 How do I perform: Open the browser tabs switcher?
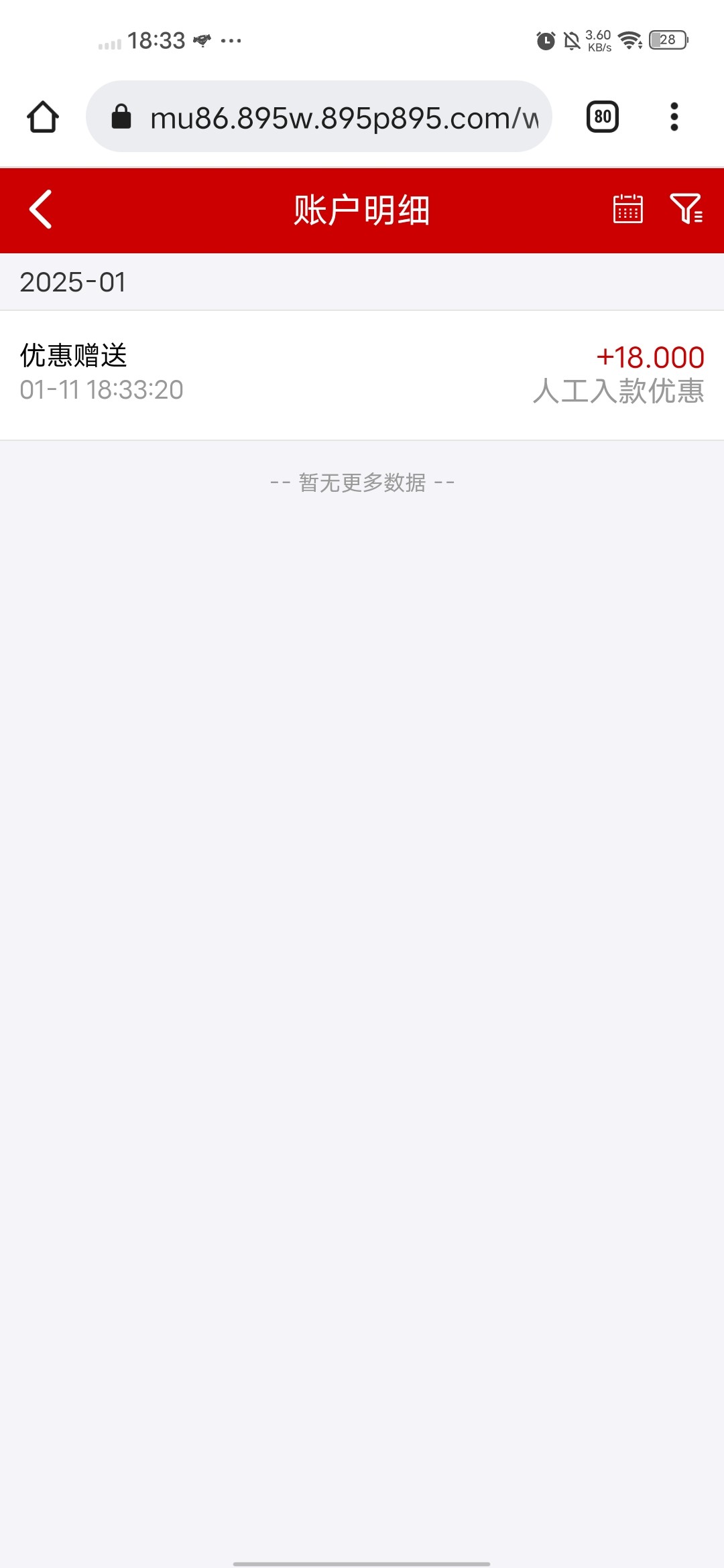tap(603, 117)
